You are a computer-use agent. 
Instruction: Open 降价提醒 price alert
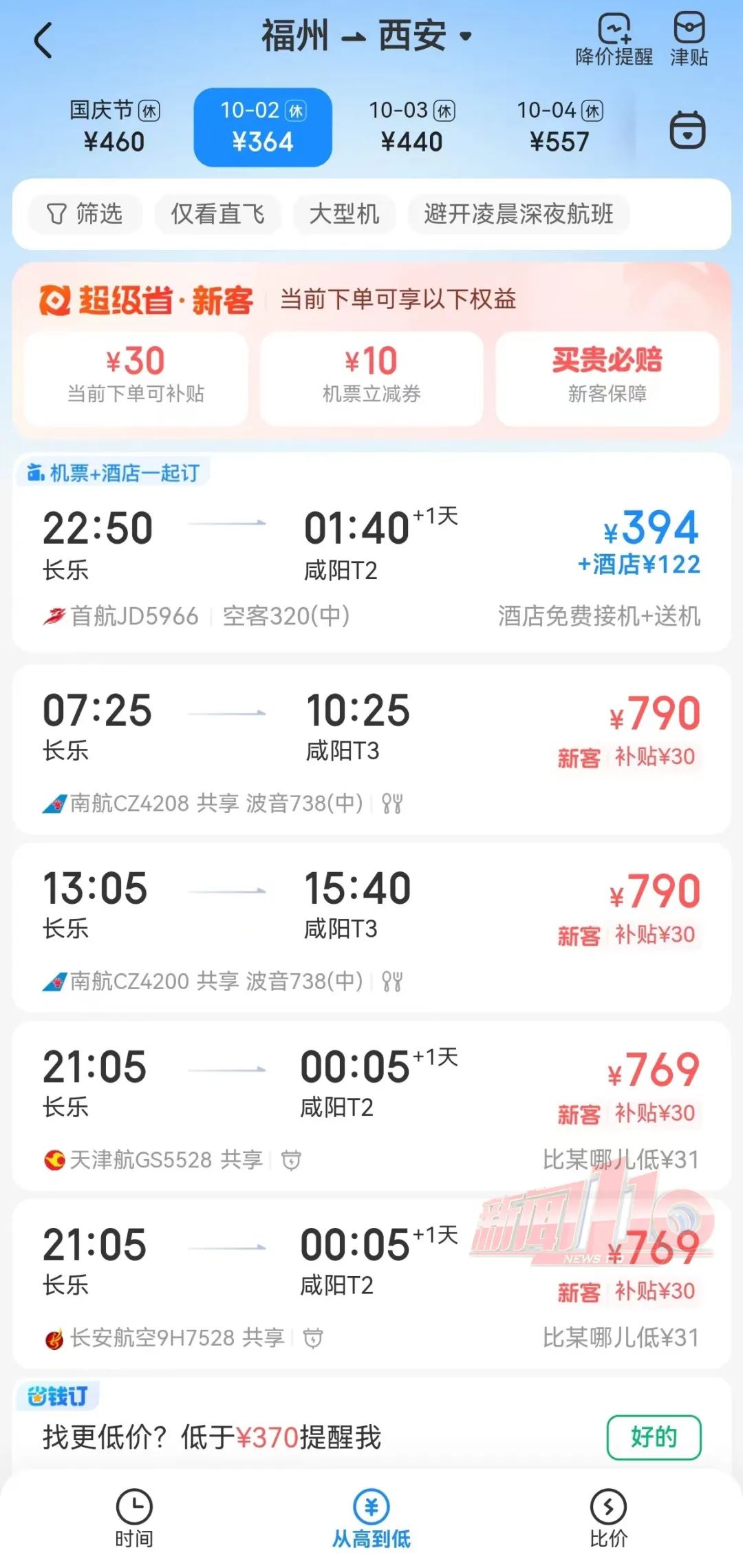[x=614, y=40]
